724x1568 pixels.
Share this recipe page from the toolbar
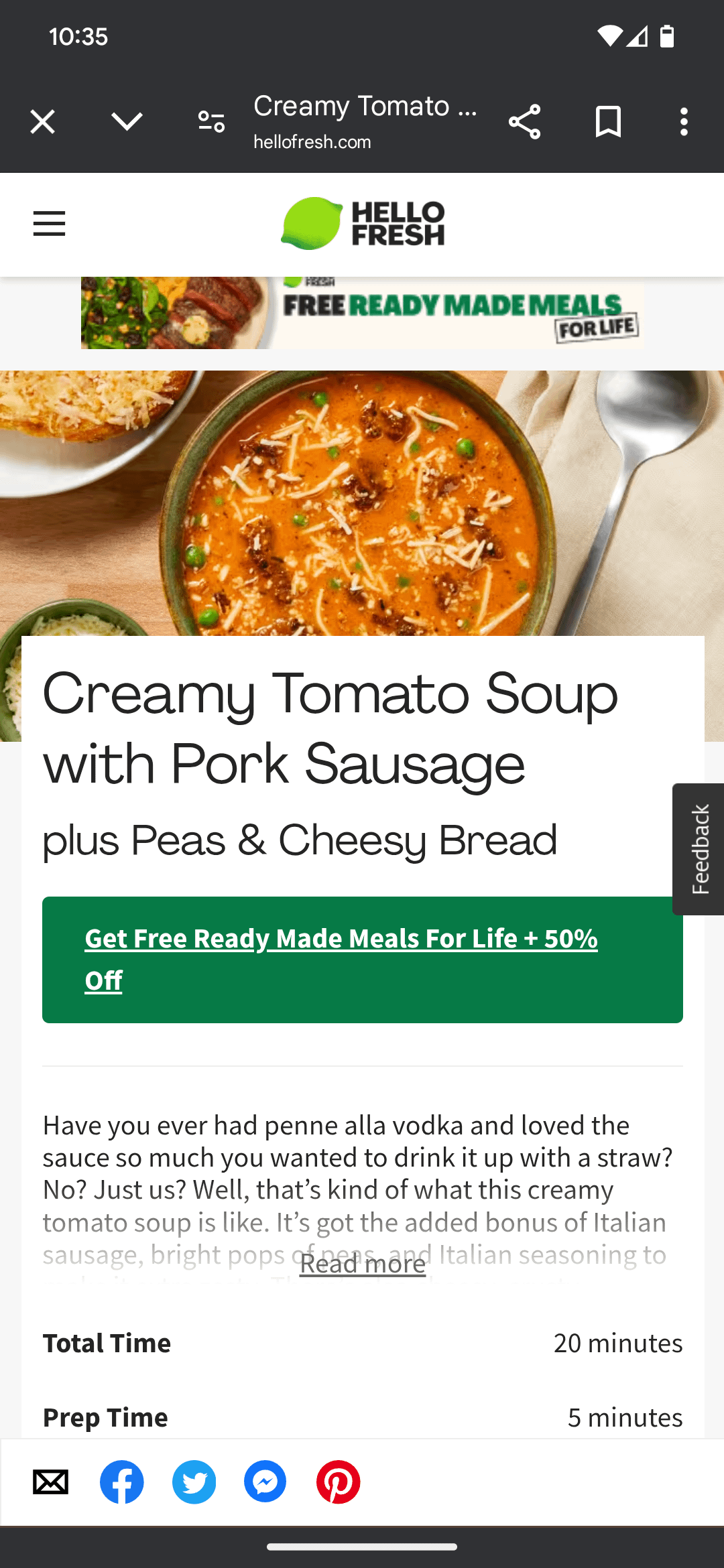click(524, 122)
